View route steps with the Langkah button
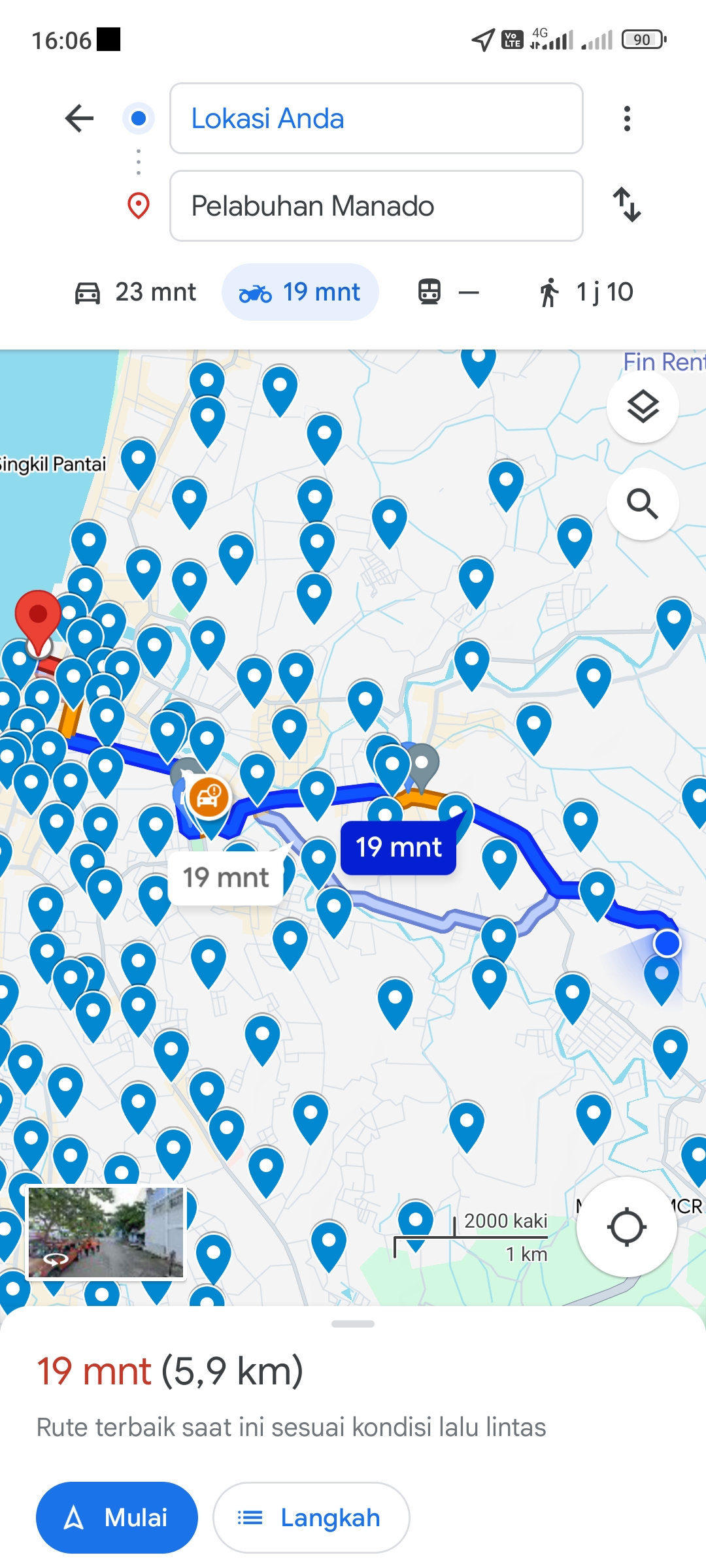706x1568 pixels. coord(311,1517)
